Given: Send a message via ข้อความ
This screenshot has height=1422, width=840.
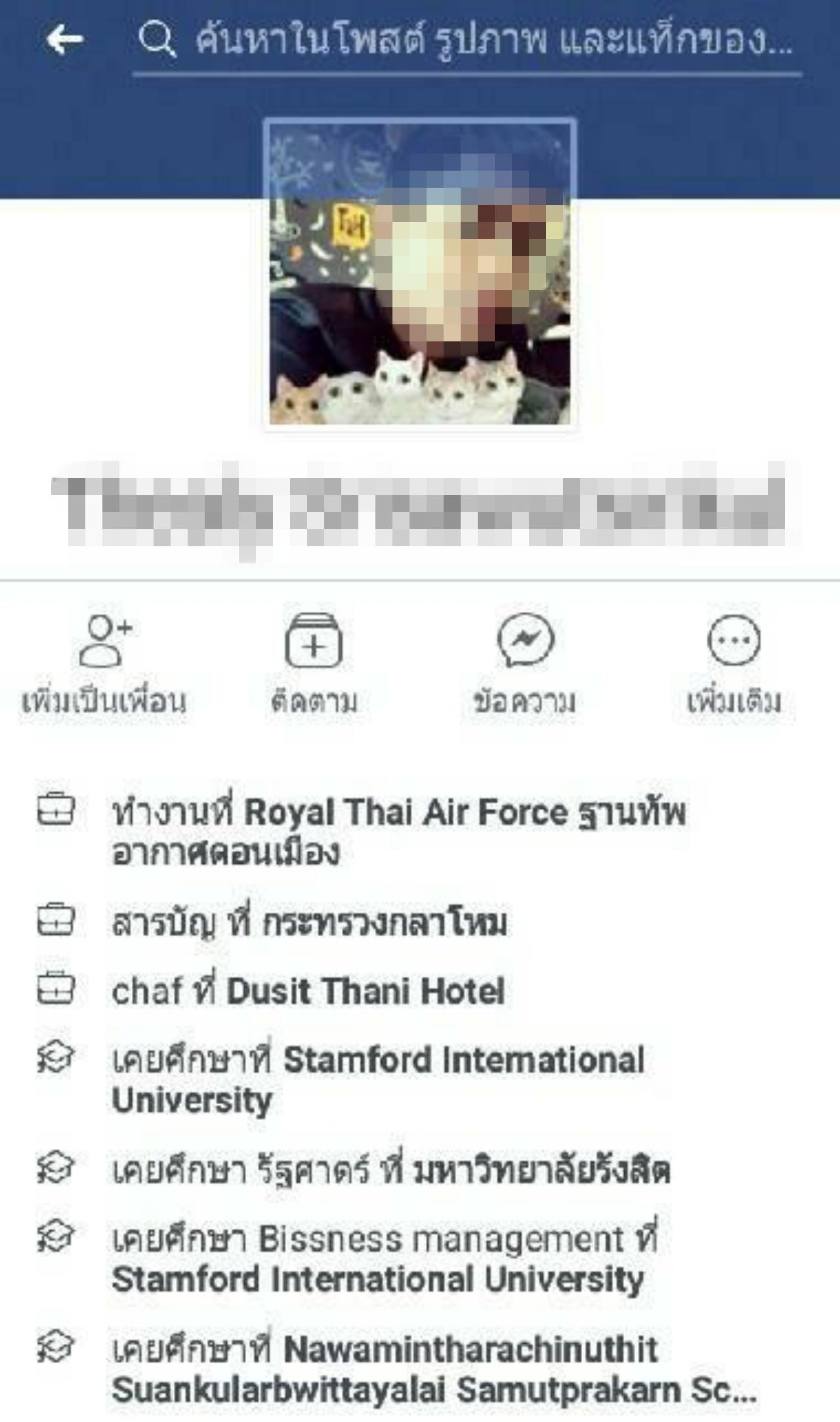Looking at the screenshot, I should click(x=525, y=663).
